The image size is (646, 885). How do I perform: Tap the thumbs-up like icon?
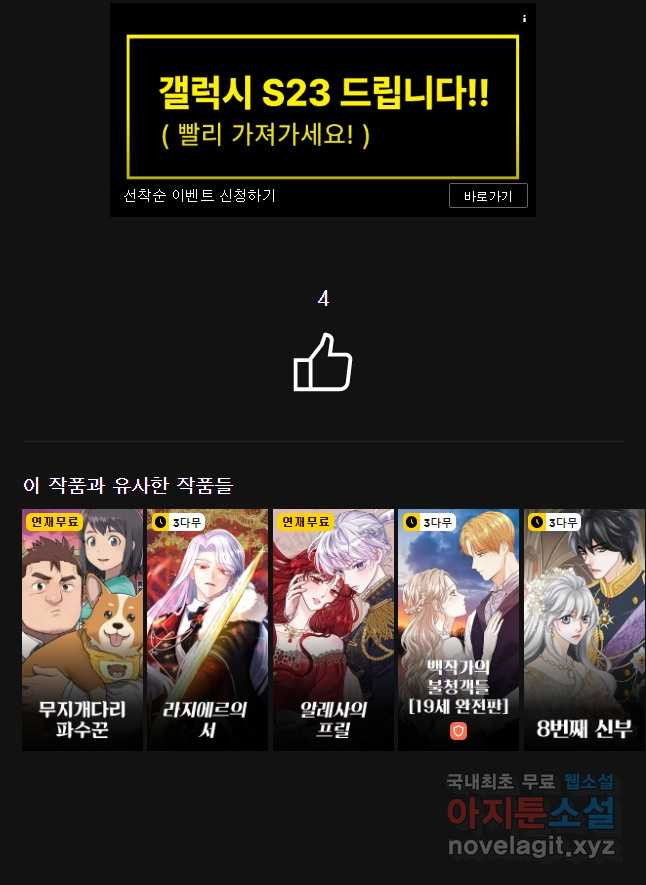point(323,363)
